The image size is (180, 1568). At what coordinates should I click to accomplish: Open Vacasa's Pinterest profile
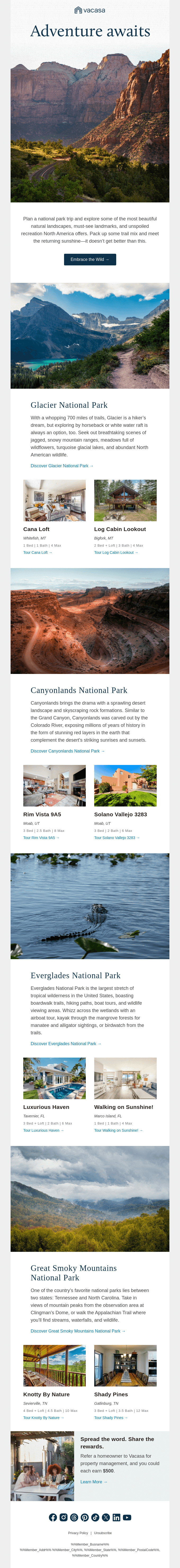point(84,1517)
